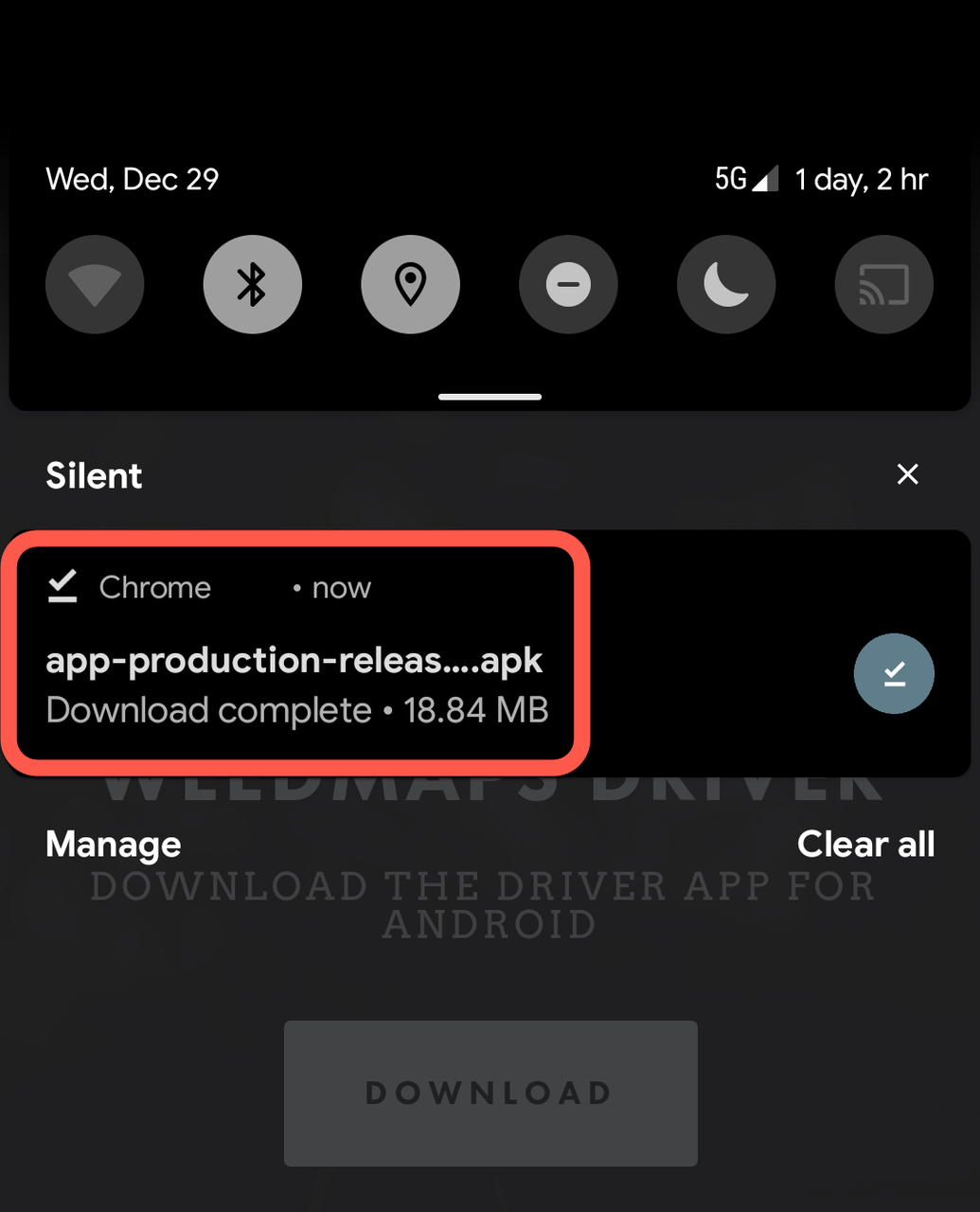Image resolution: width=980 pixels, height=1212 pixels.
Task: Open the app-production-release apk notification
Action: click(294, 660)
